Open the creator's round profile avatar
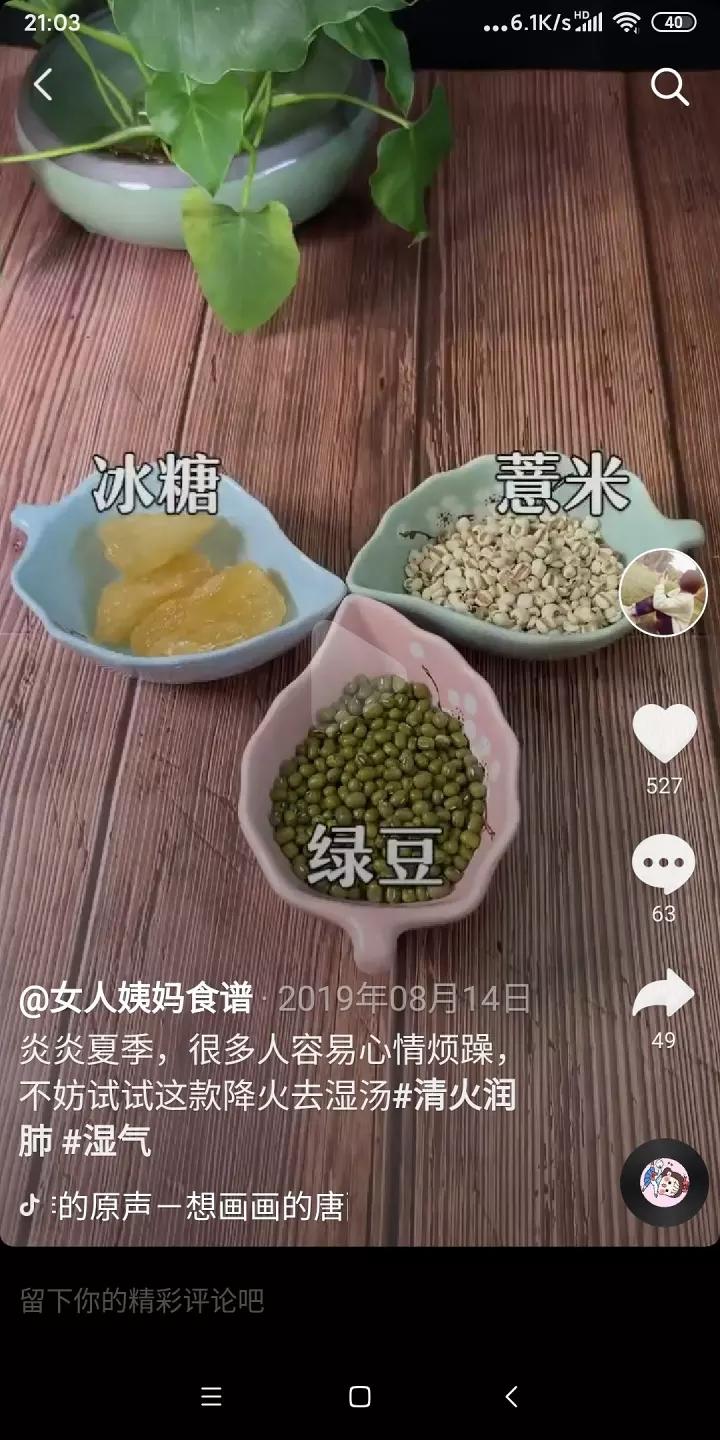Screen dimensions: 720x1440 click(x=663, y=593)
